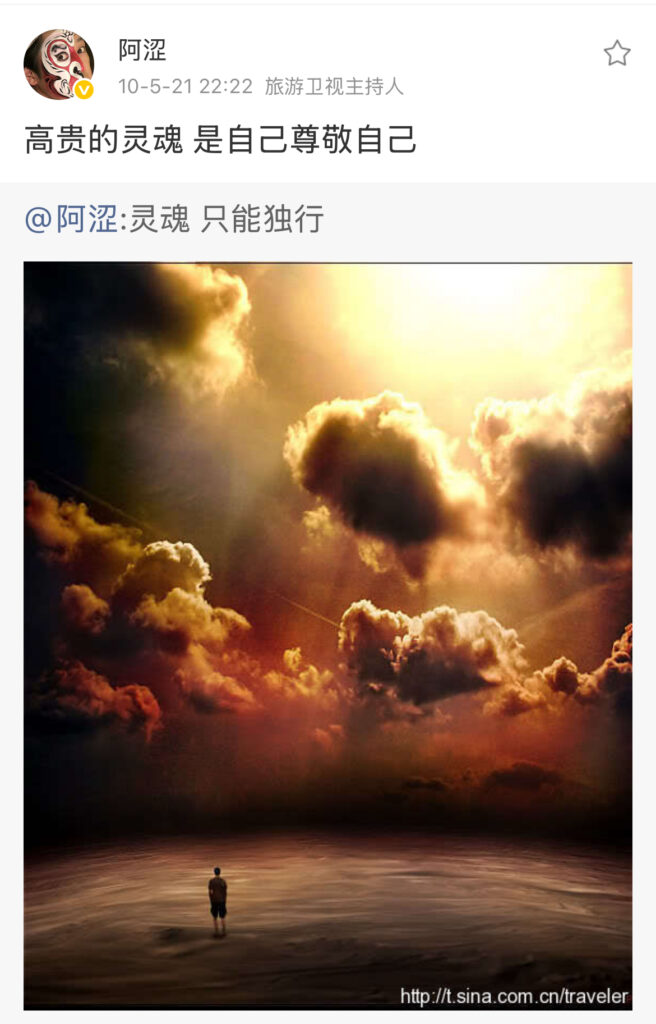Open the 阿涩 username at top

[x=142, y=50]
